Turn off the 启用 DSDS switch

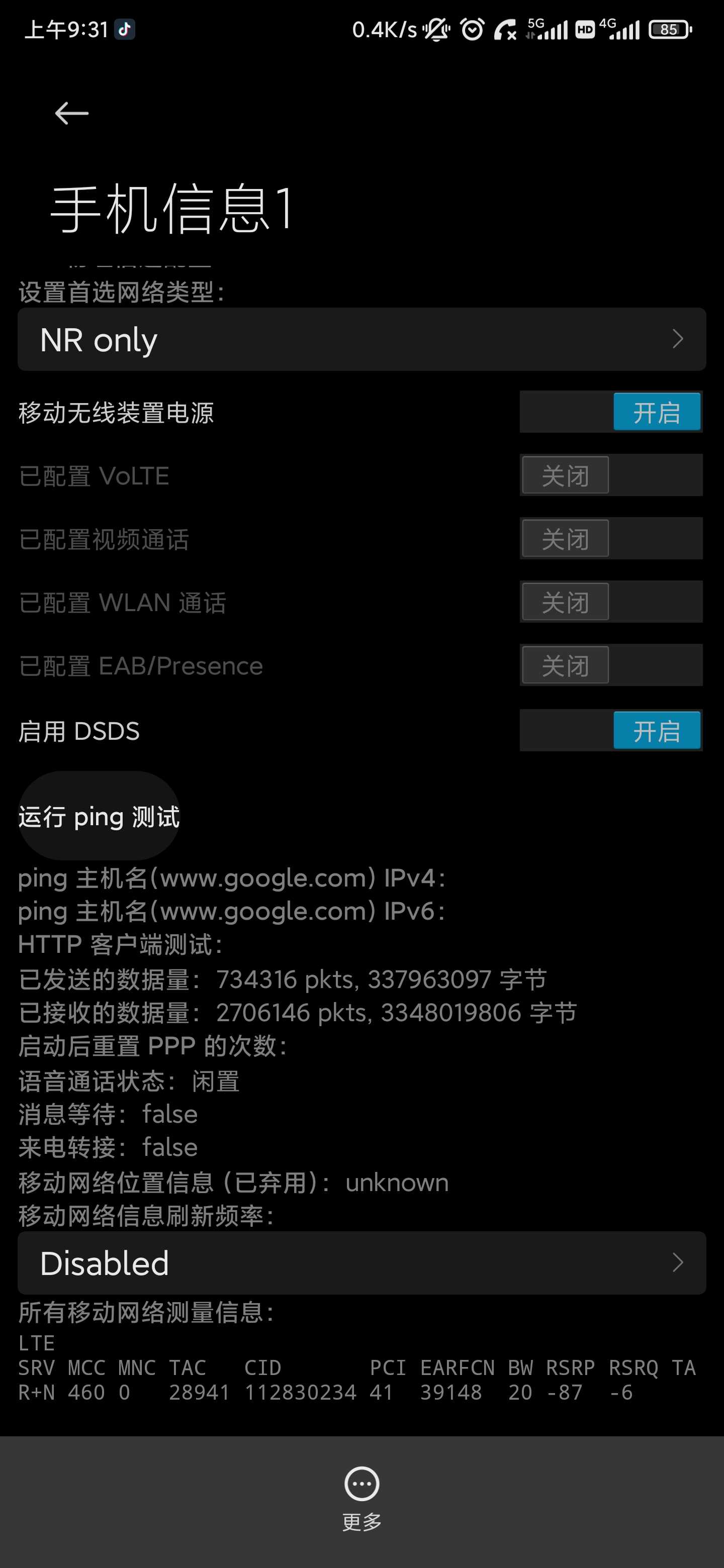(x=611, y=730)
